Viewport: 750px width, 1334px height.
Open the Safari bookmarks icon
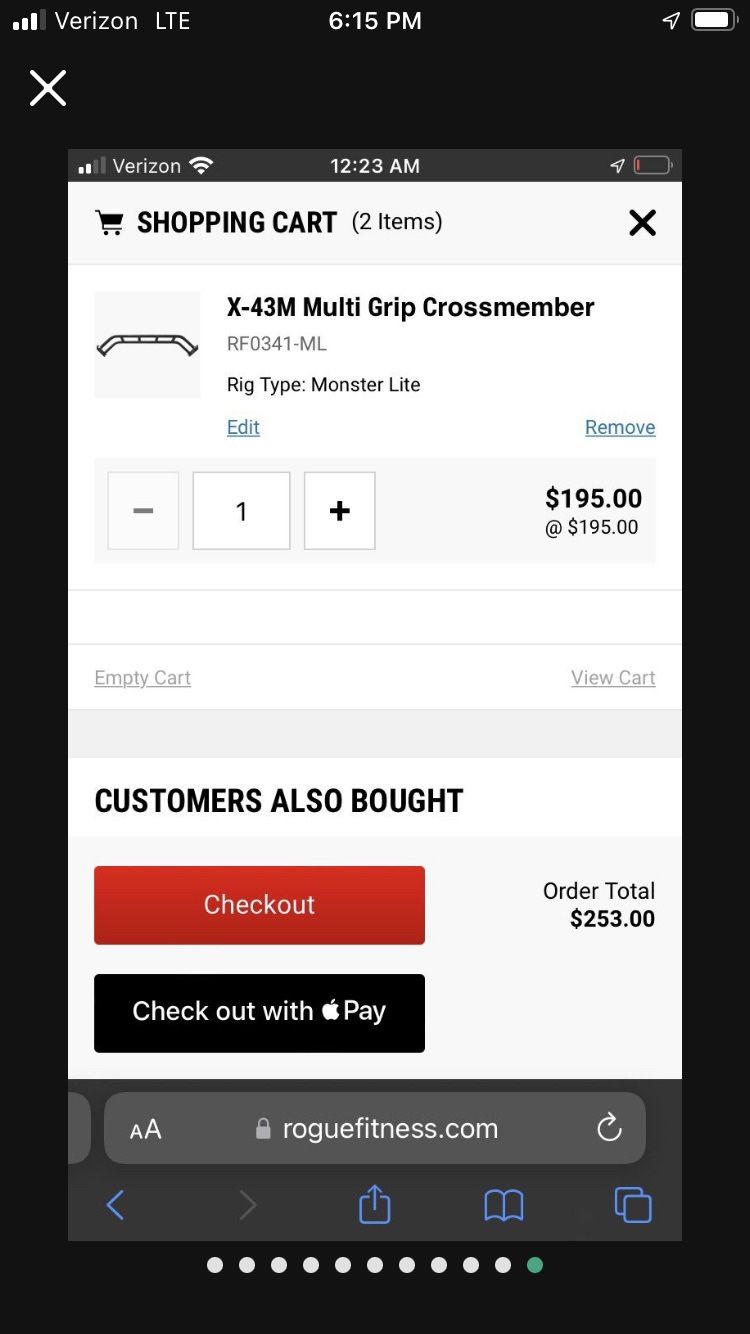click(x=503, y=1205)
